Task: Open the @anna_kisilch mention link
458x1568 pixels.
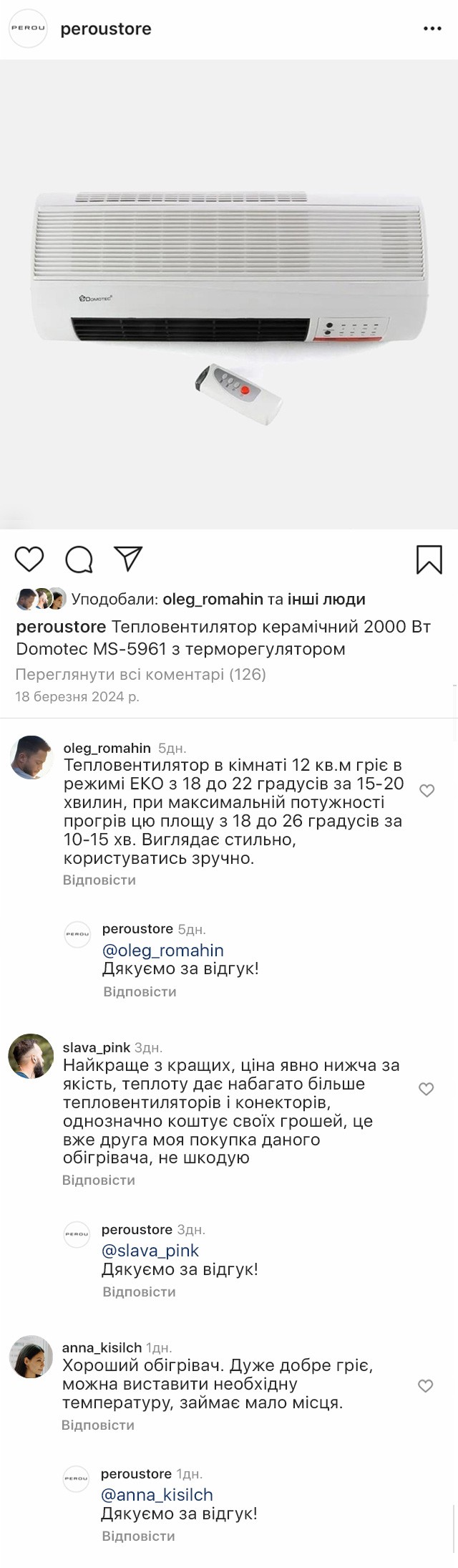Action: (x=157, y=1495)
